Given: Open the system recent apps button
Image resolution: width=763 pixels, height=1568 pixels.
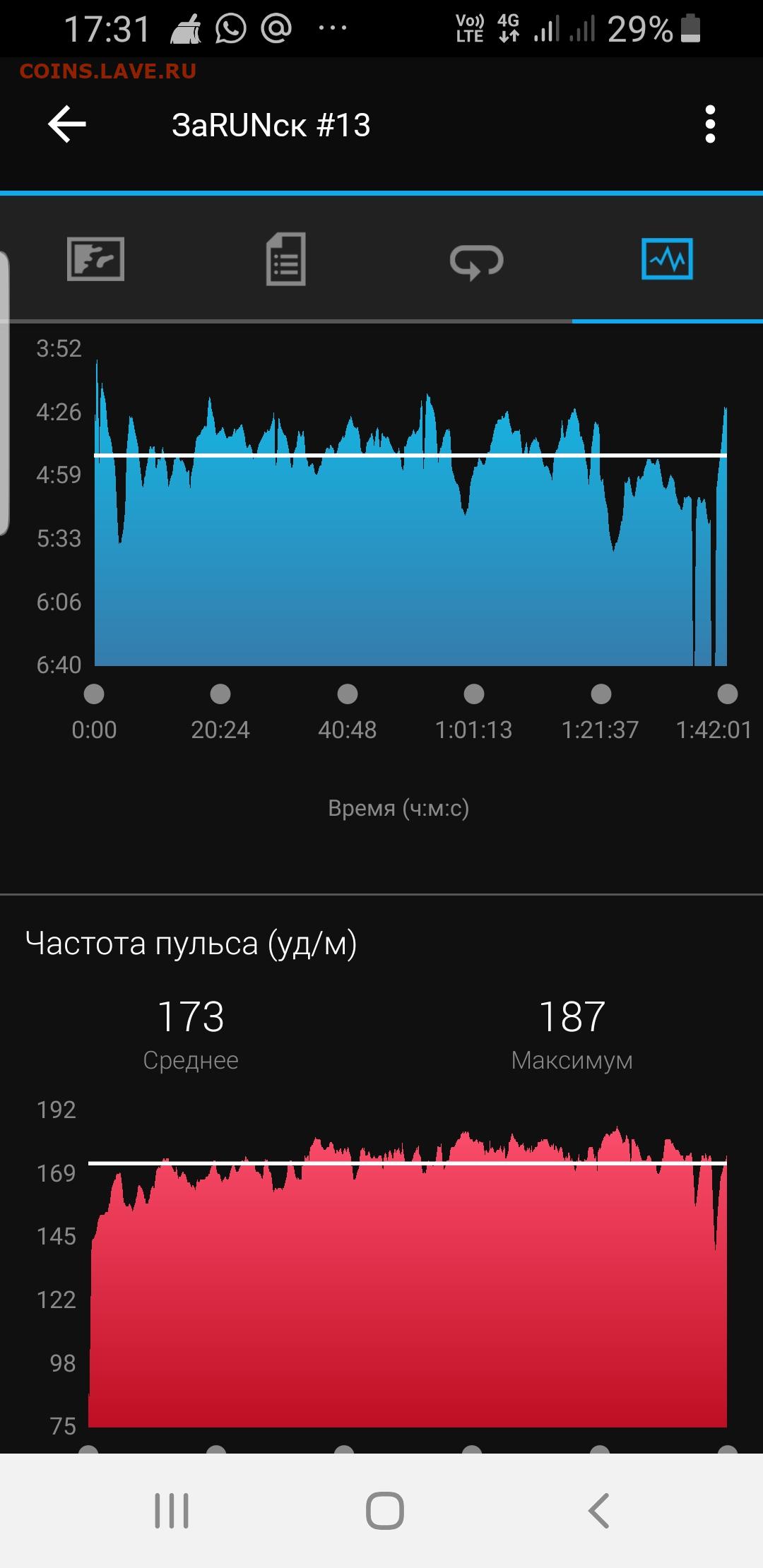Looking at the screenshot, I should point(172,1511).
